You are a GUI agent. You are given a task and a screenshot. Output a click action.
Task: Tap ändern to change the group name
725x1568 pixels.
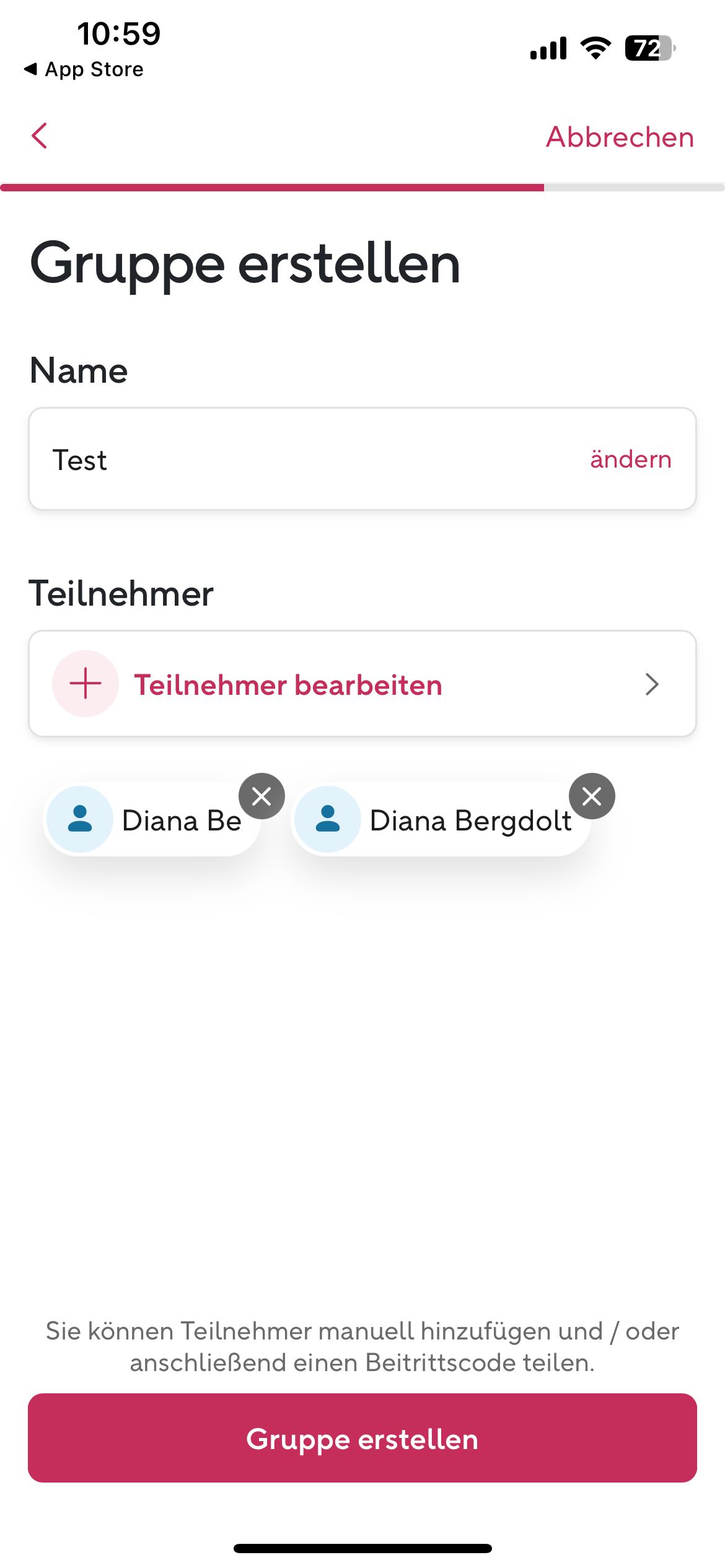(630, 460)
